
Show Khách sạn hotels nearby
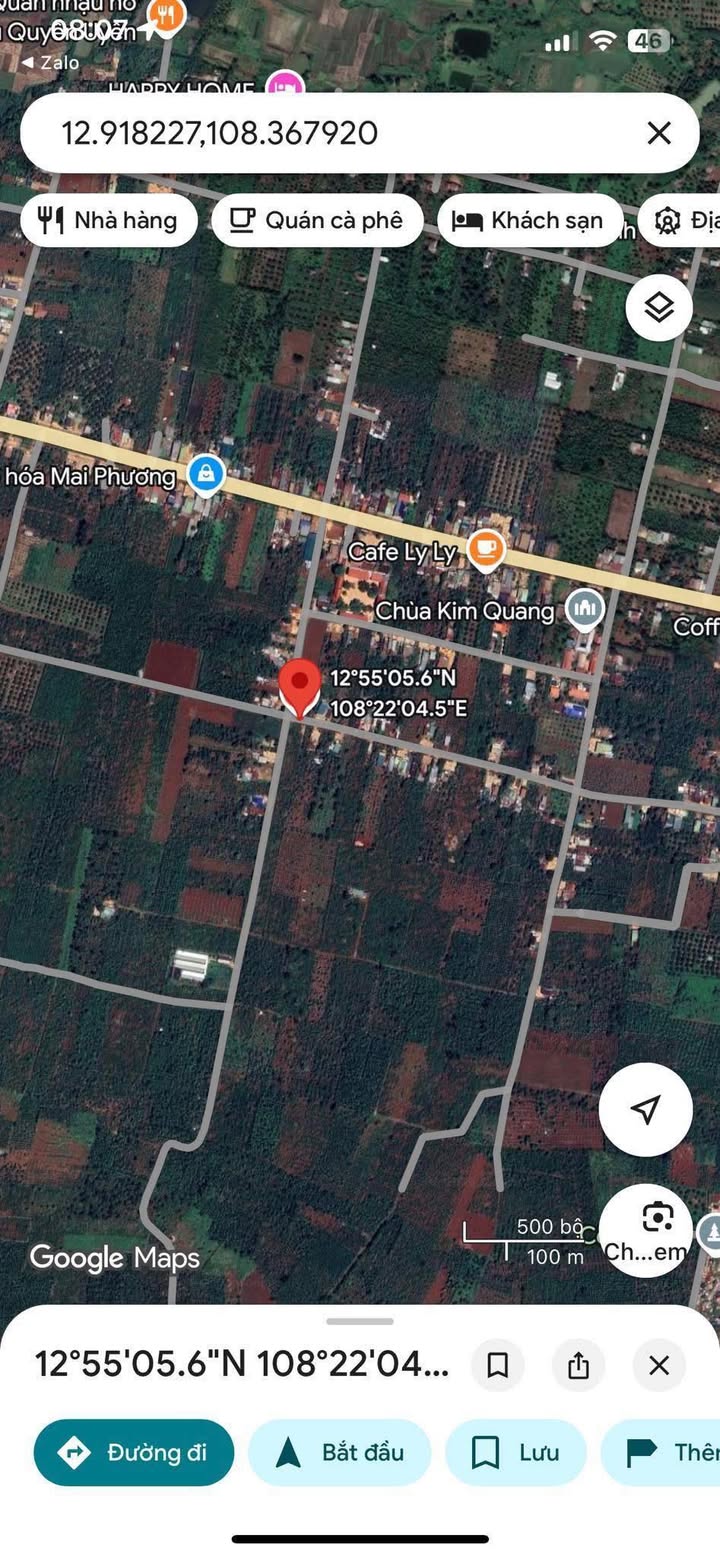tap(529, 220)
